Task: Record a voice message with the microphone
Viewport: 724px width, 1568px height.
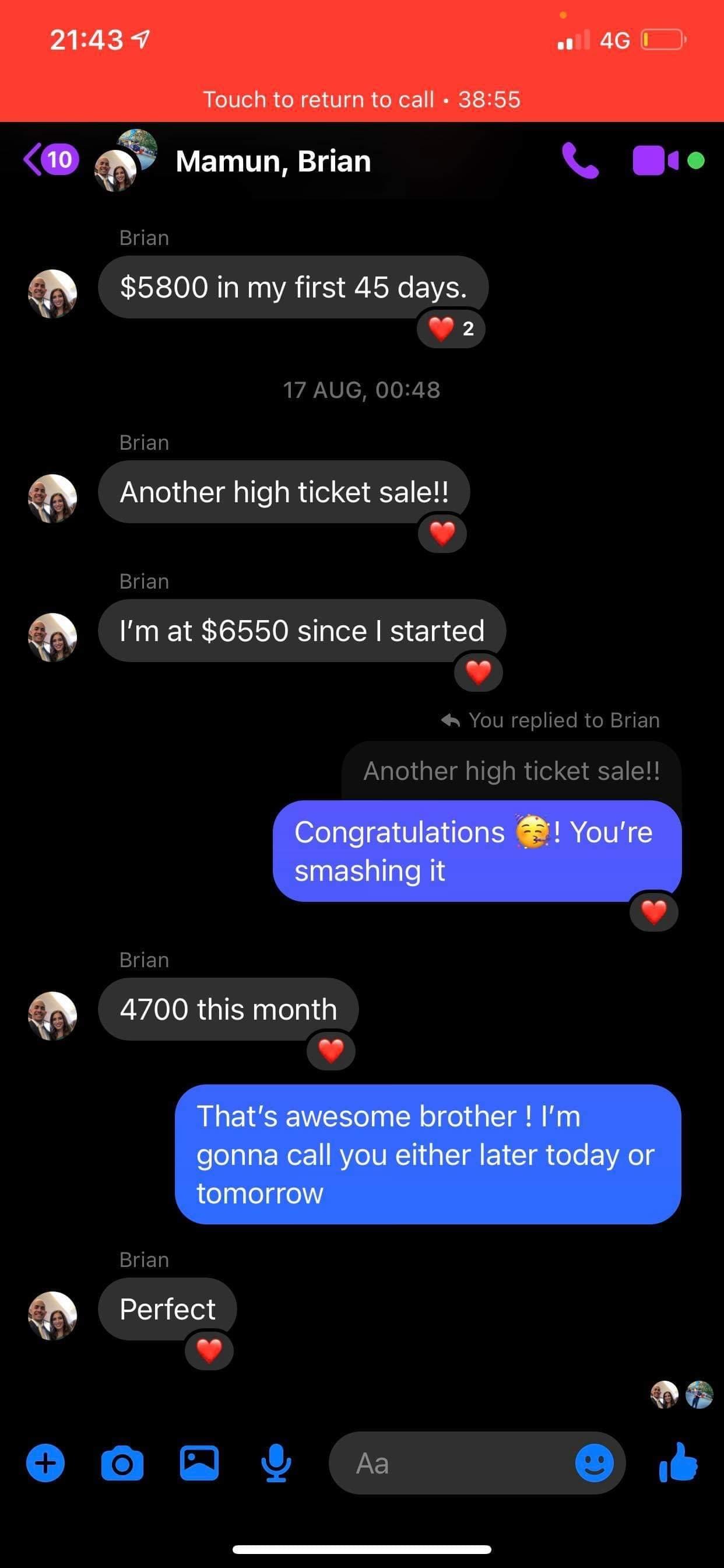Action: (x=276, y=1462)
